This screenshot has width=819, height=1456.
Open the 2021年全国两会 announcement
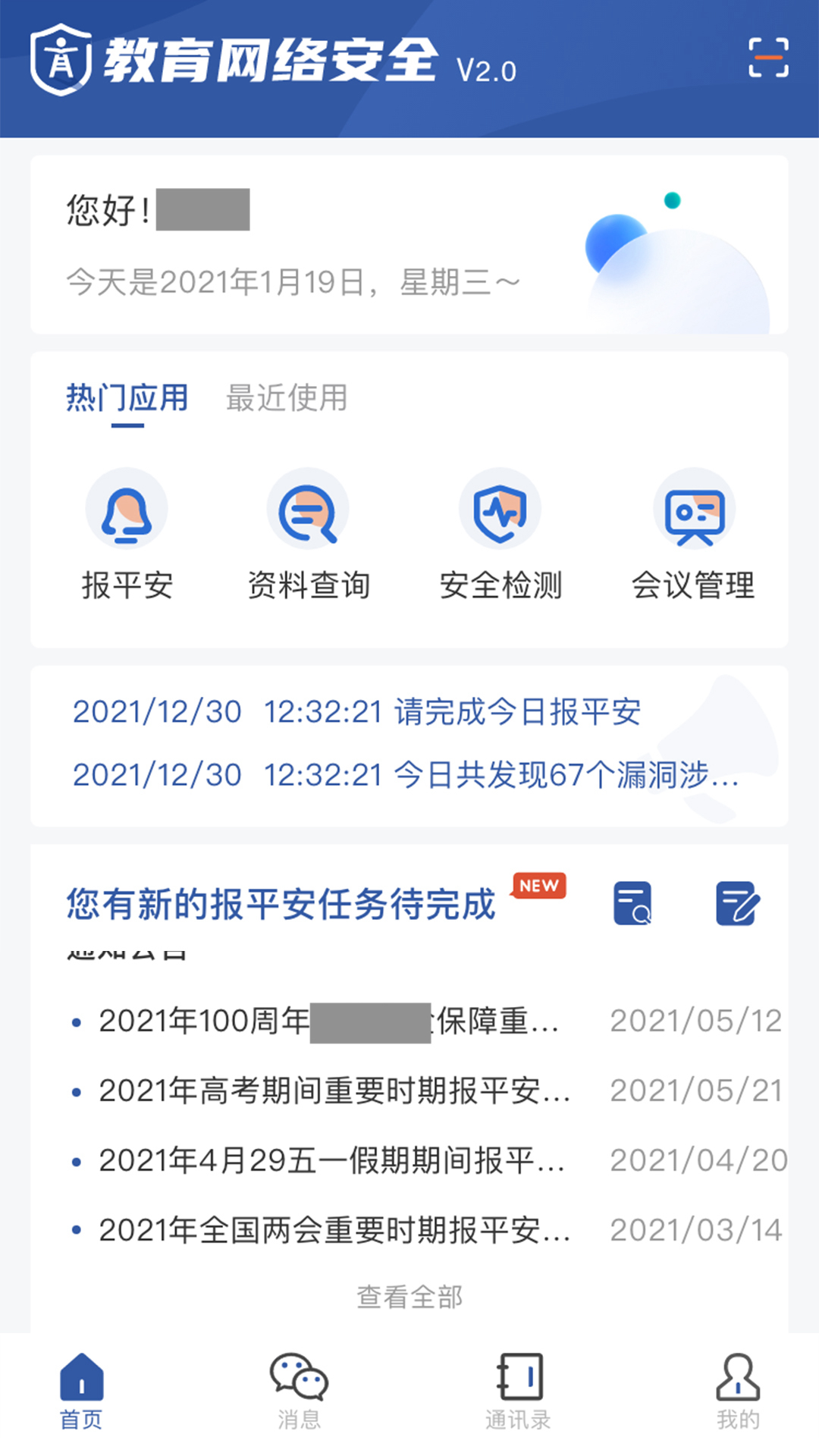click(x=425, y=1231)
